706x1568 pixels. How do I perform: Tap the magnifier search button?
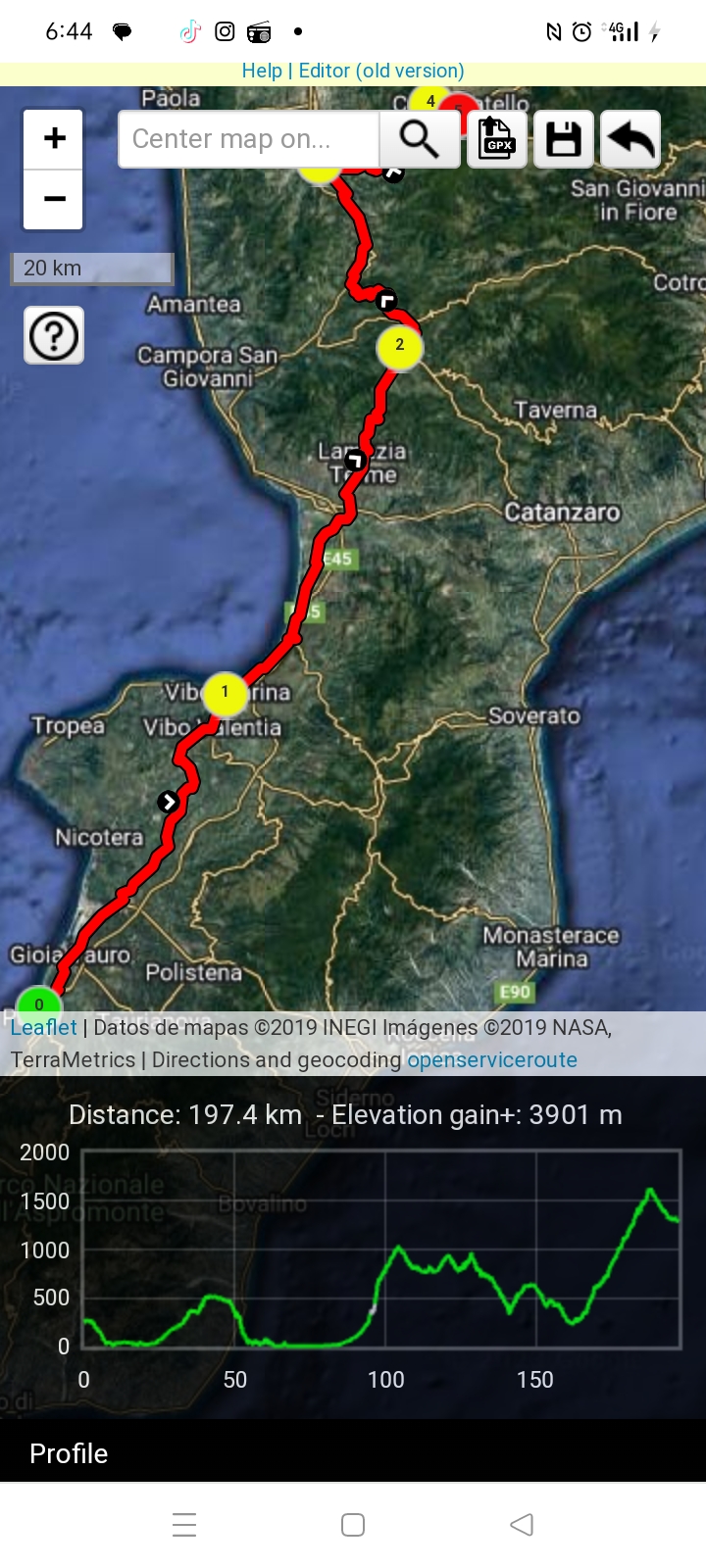[420, 139]
